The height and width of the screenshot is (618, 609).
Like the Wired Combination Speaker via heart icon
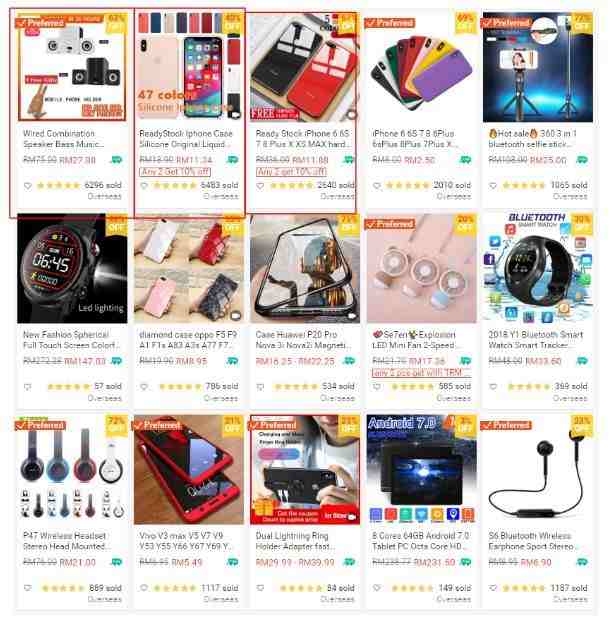pos(27,185)
